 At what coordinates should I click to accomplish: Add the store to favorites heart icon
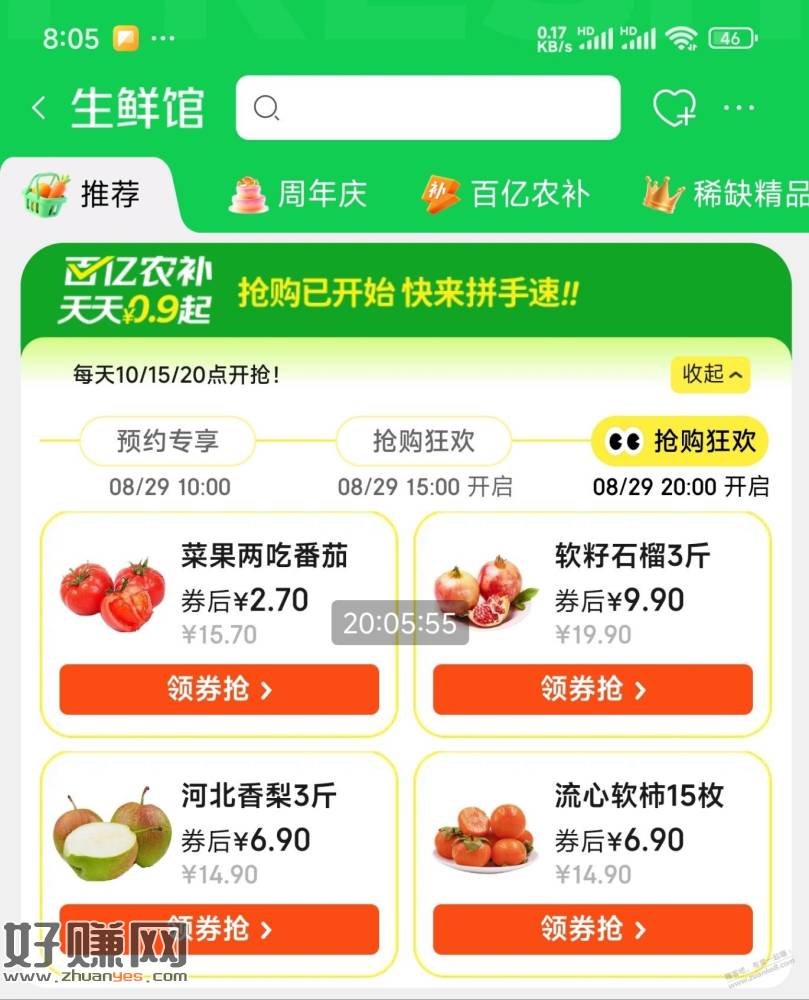coord(674,108)
